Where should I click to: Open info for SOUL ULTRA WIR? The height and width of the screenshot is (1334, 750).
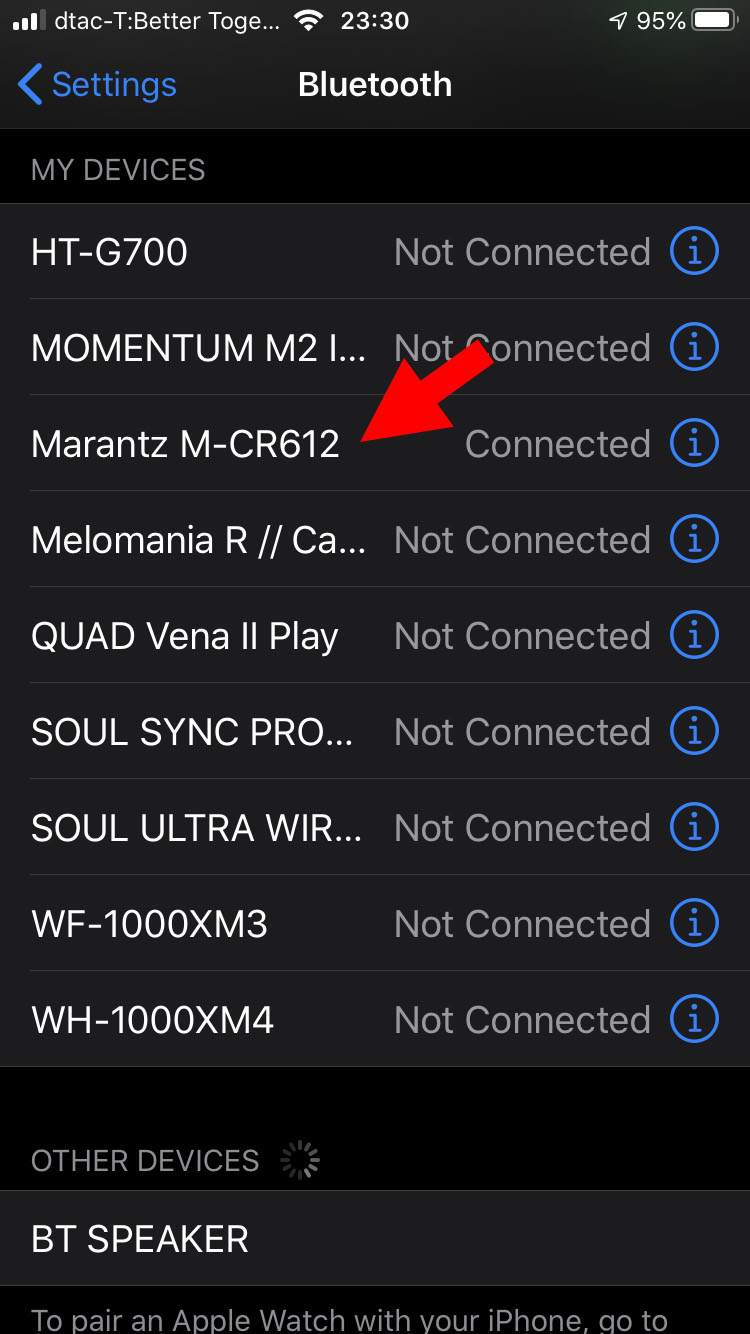(694, 828)
